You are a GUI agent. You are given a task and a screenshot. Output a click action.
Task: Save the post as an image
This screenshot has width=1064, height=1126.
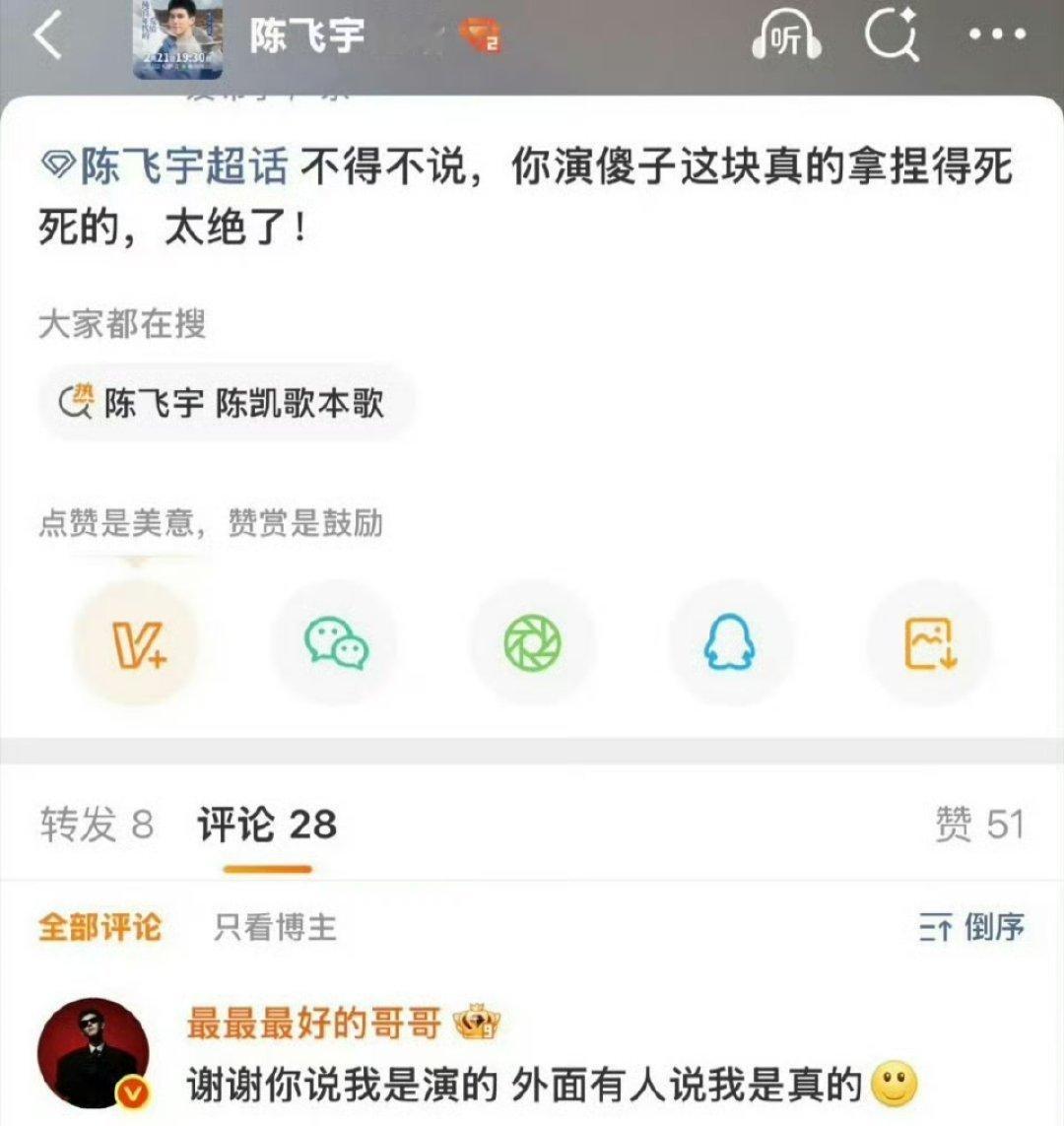click(926, 643)
